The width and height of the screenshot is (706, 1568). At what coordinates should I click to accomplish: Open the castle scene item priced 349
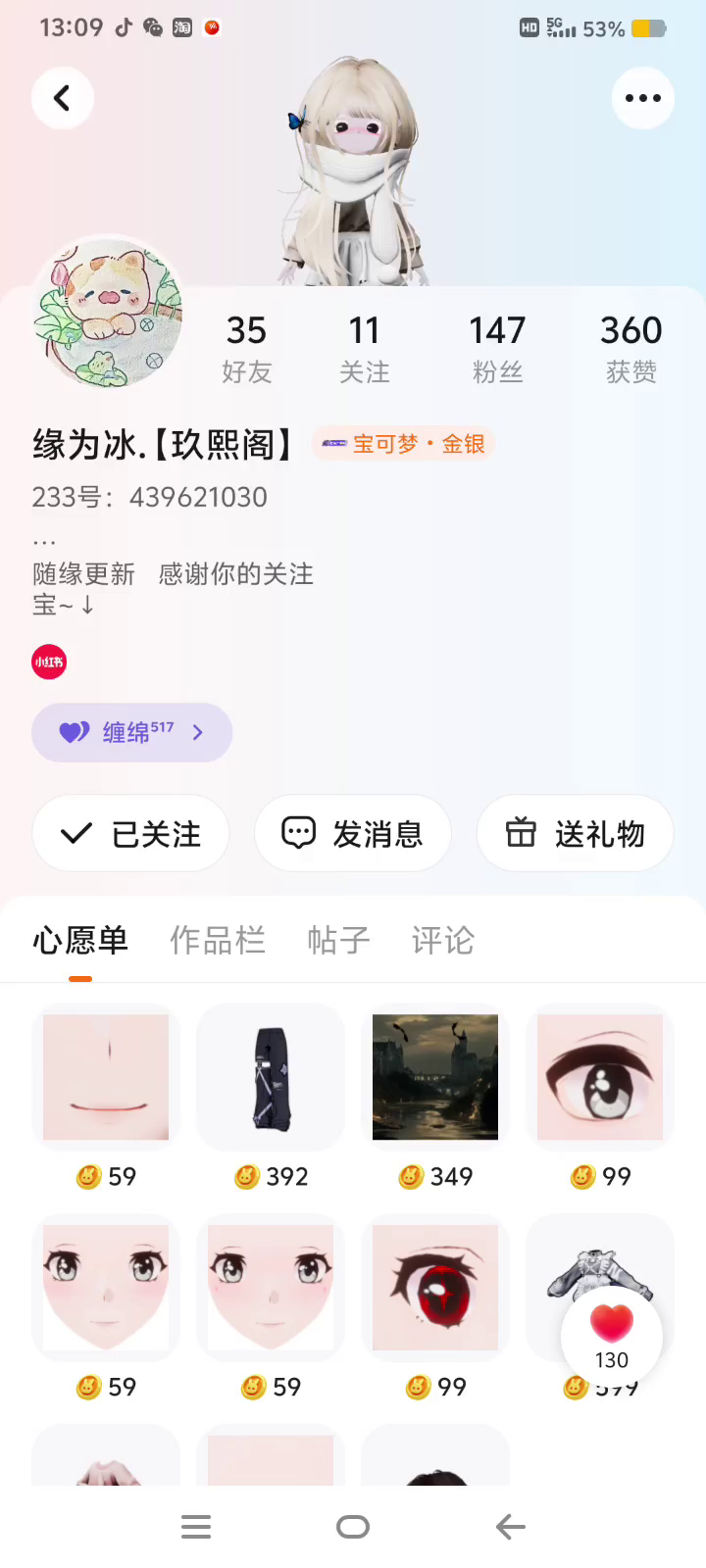click(x=435, y=1078)
